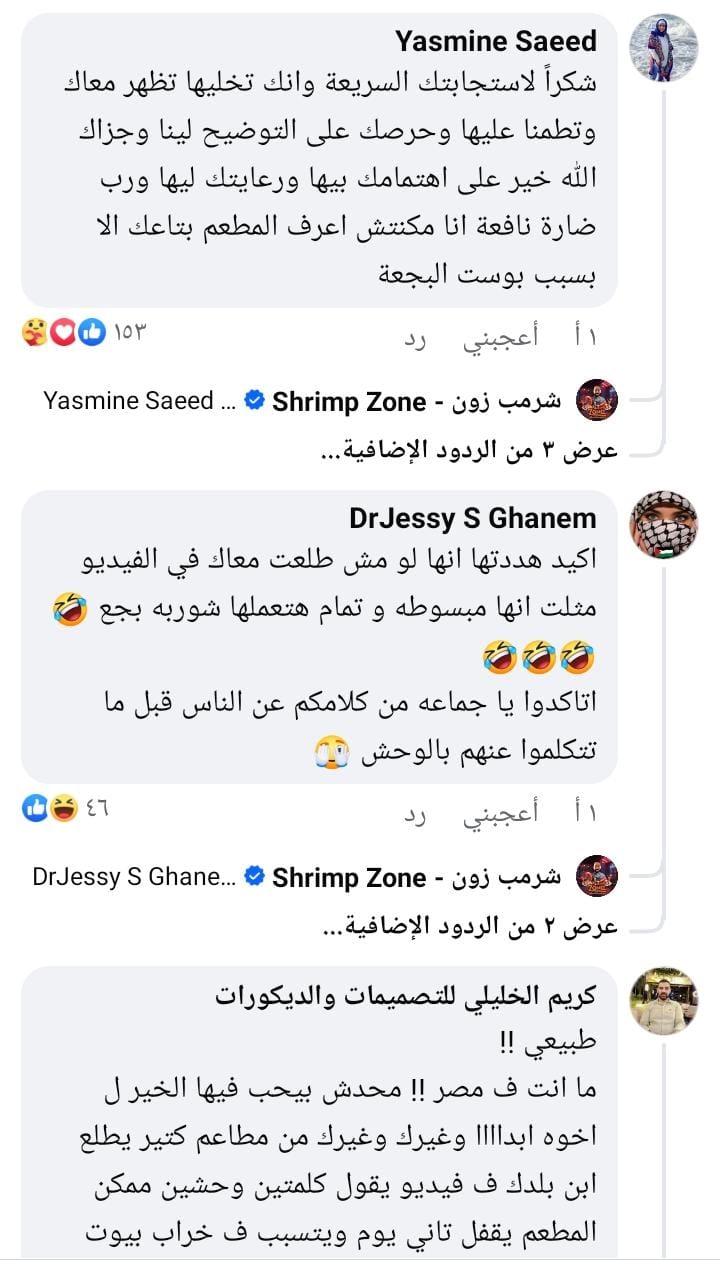Open كريم الخليلي للتصميمات والديكورات profile name
This screenshot has width=720, height=1261.
click(407, 998)
